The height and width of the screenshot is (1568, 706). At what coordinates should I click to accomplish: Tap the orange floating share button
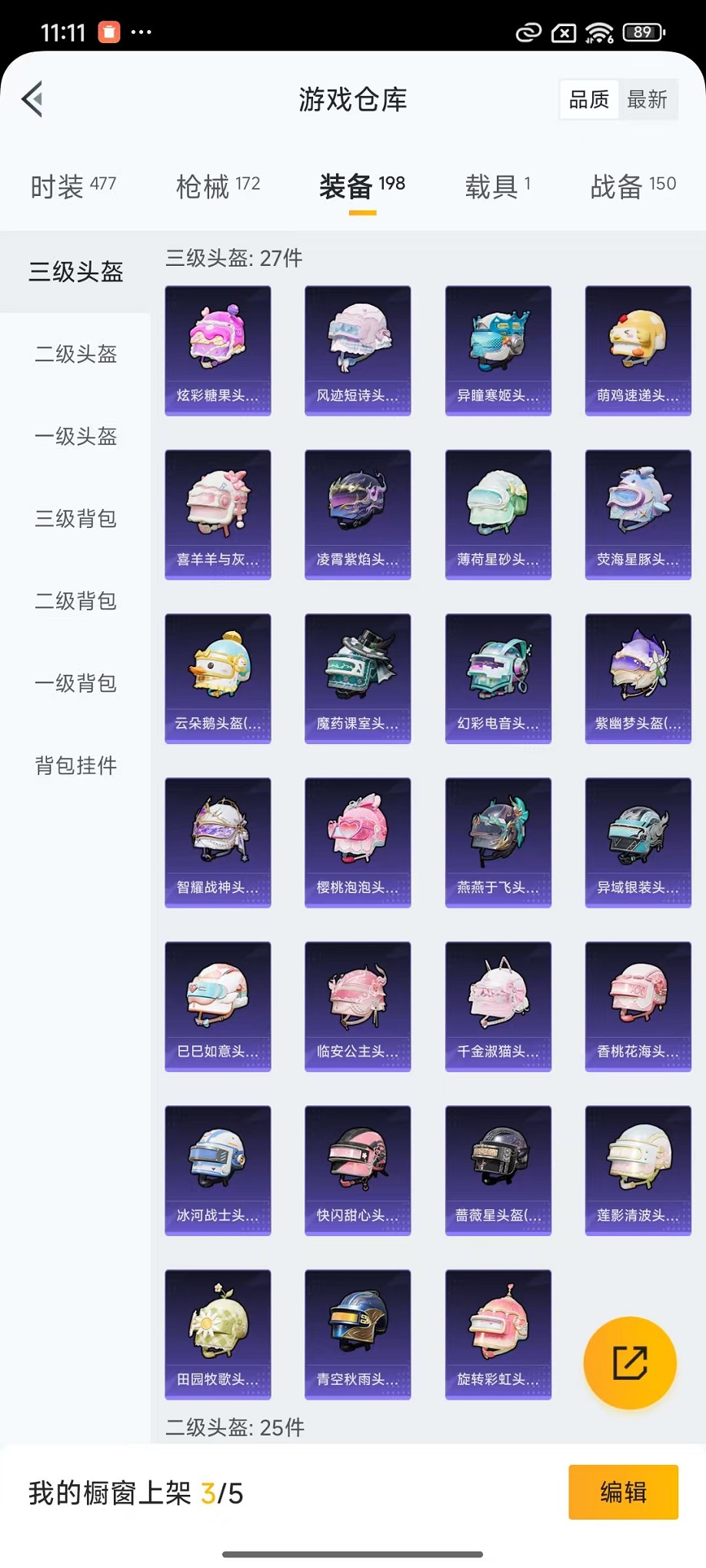click(x=629, y=1363)
